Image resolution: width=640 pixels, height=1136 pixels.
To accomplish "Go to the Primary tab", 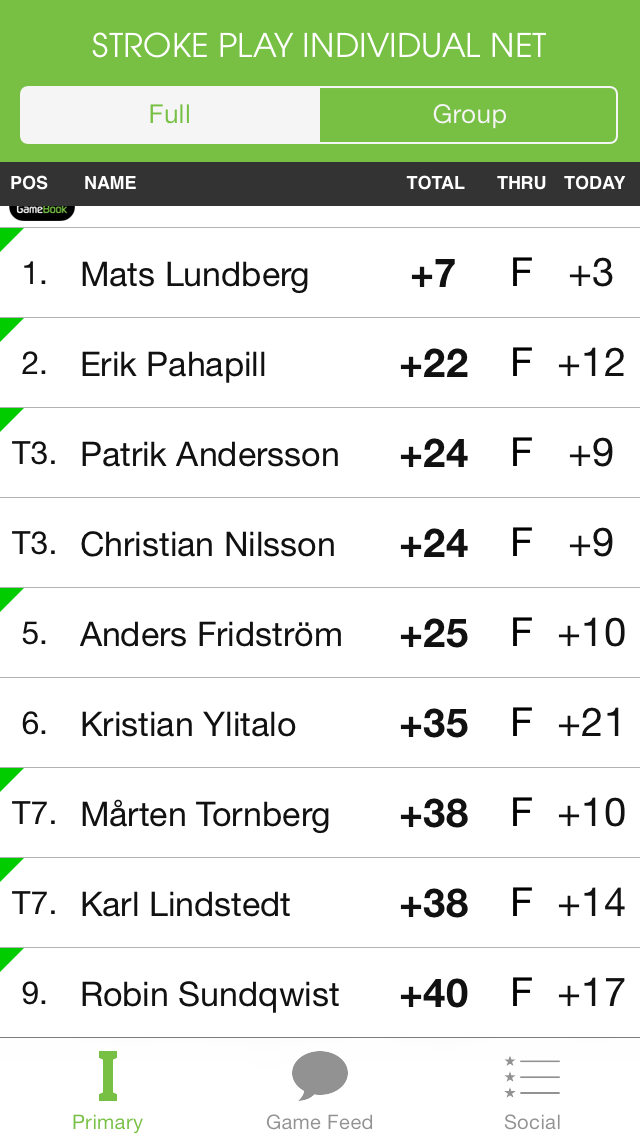I will 107,1088.
